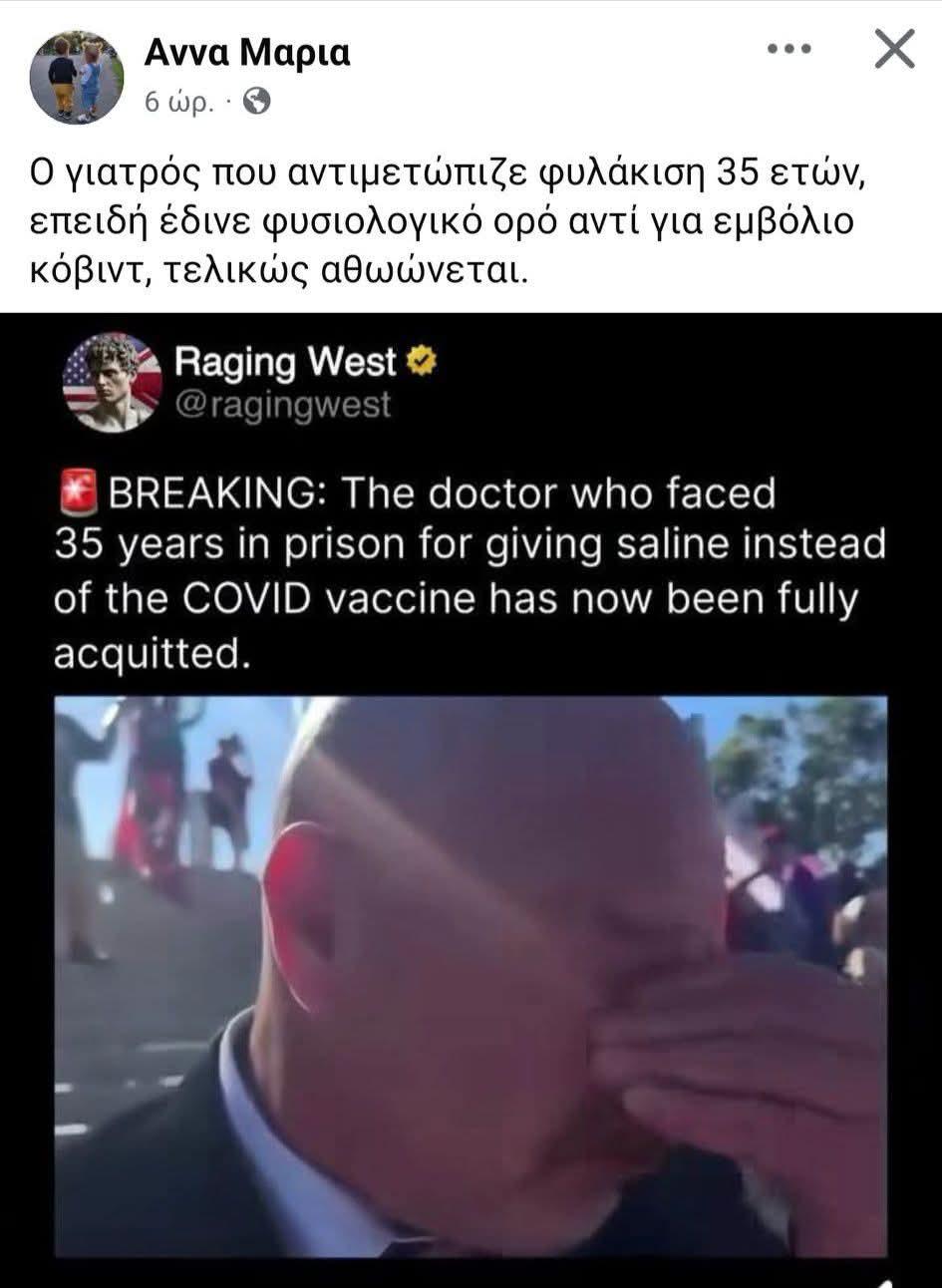The width and height of the screenshot is (942, 1288).
Task: Open the shared Raging West image
Action: [x=471, y=798]
